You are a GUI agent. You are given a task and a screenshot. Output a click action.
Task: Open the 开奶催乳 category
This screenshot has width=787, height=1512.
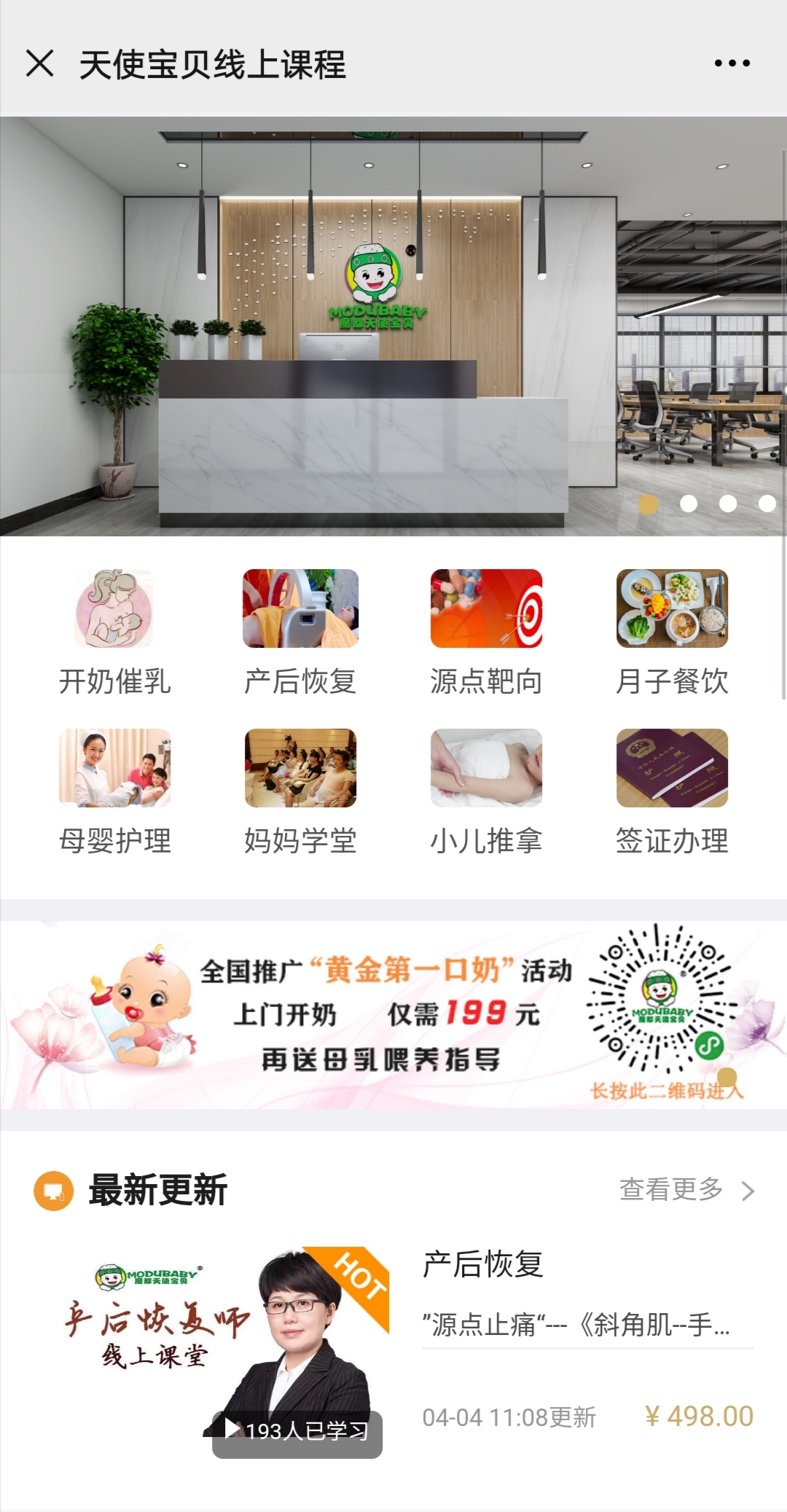[114, 632]
